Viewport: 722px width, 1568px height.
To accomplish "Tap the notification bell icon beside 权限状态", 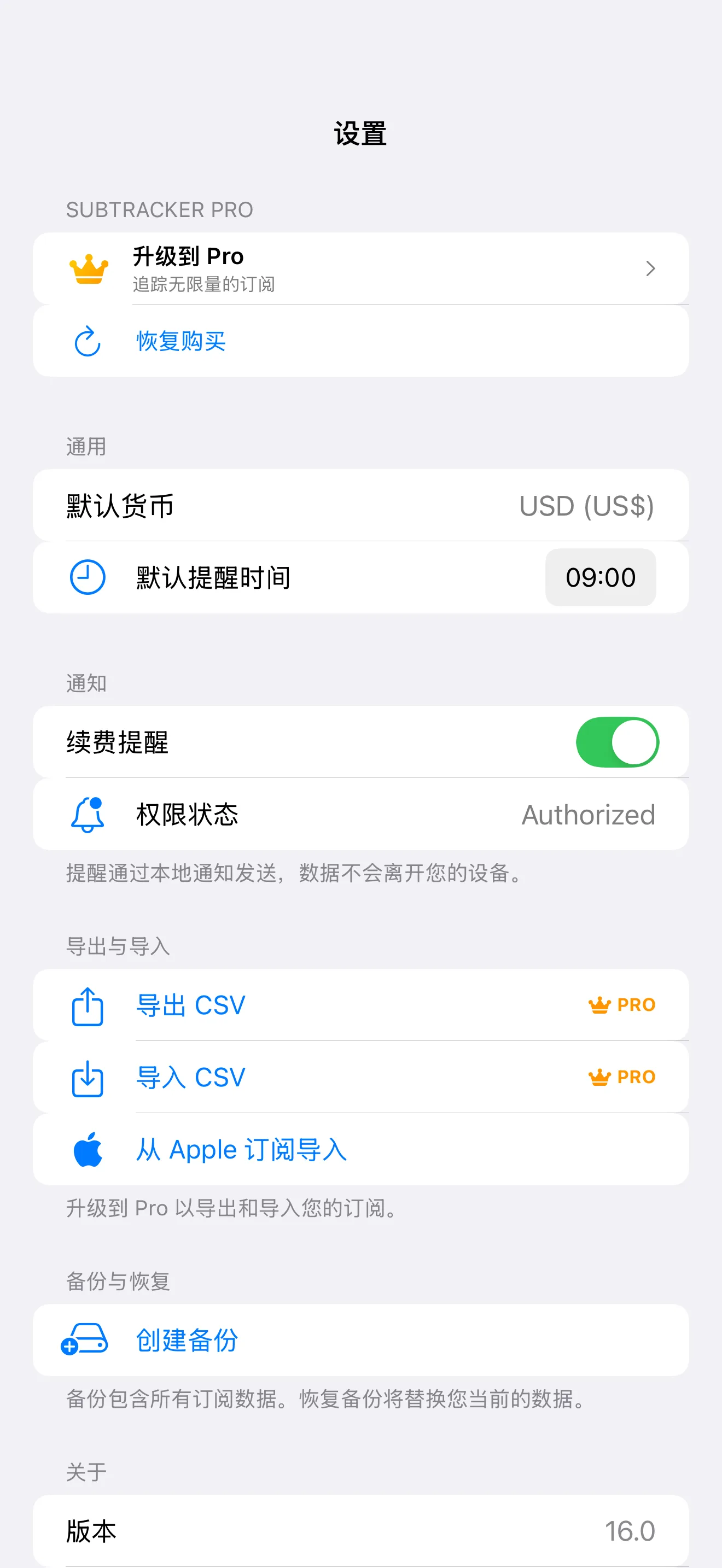I will 87,815.
